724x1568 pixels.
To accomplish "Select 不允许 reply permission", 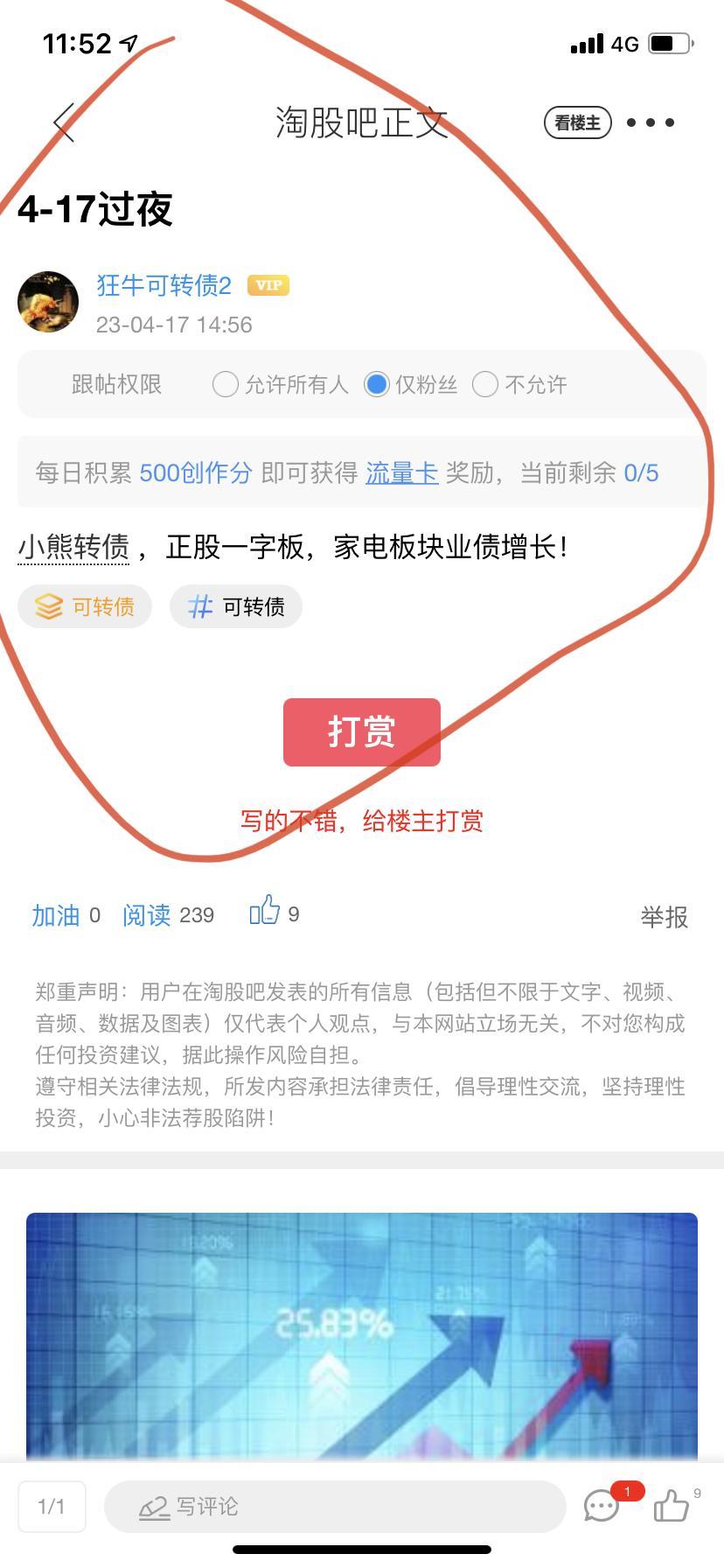I will [485, 384].
